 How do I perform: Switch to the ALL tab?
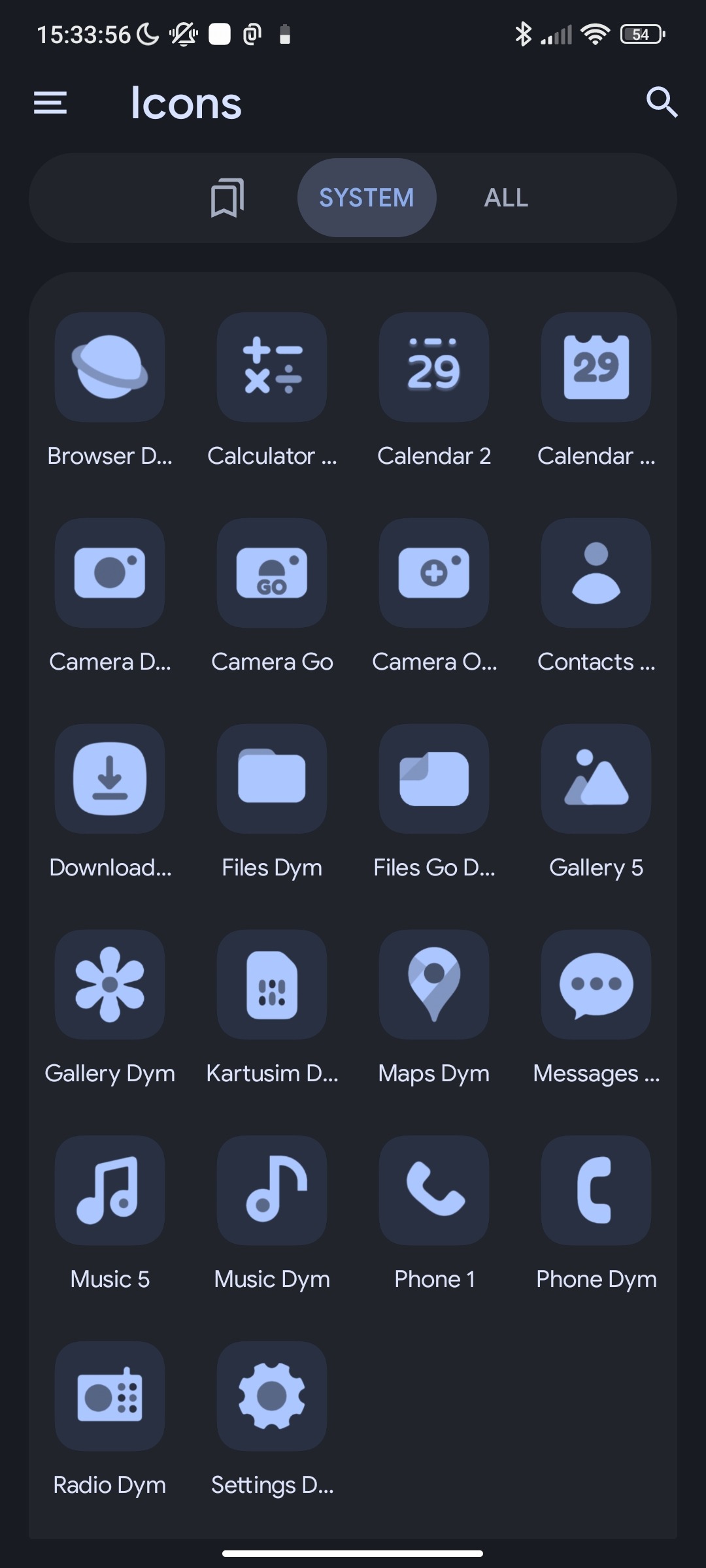tap(506, 197)
